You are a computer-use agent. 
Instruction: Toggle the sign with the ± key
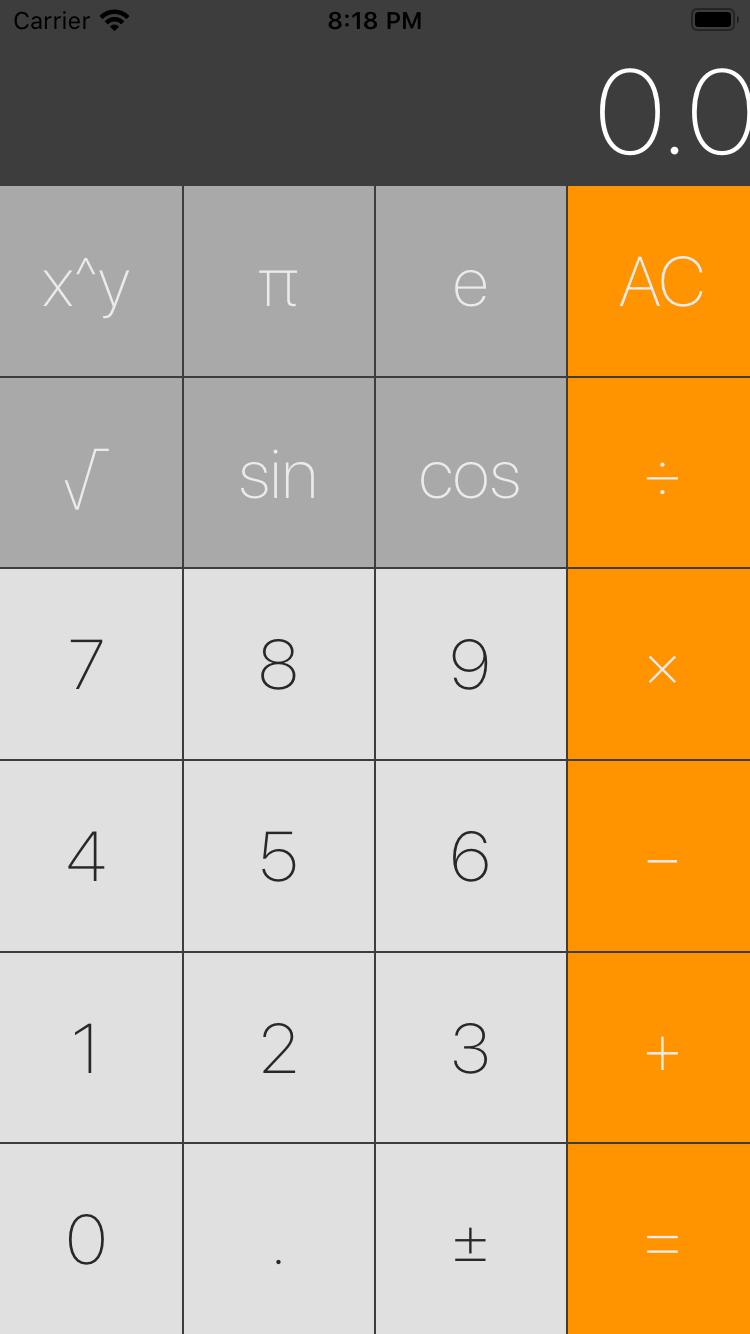pos(471,1239)
